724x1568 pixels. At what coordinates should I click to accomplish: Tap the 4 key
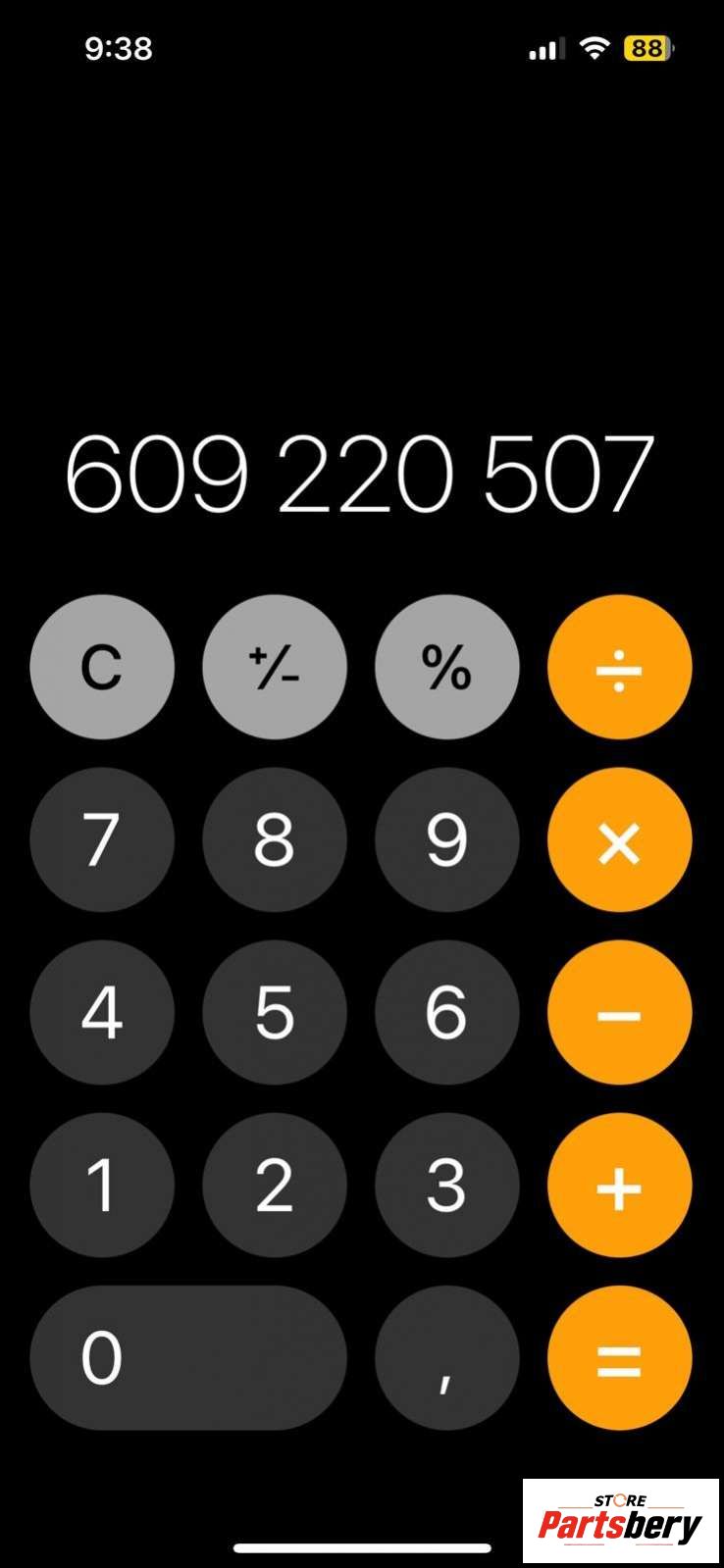[x=102, y=1013]
